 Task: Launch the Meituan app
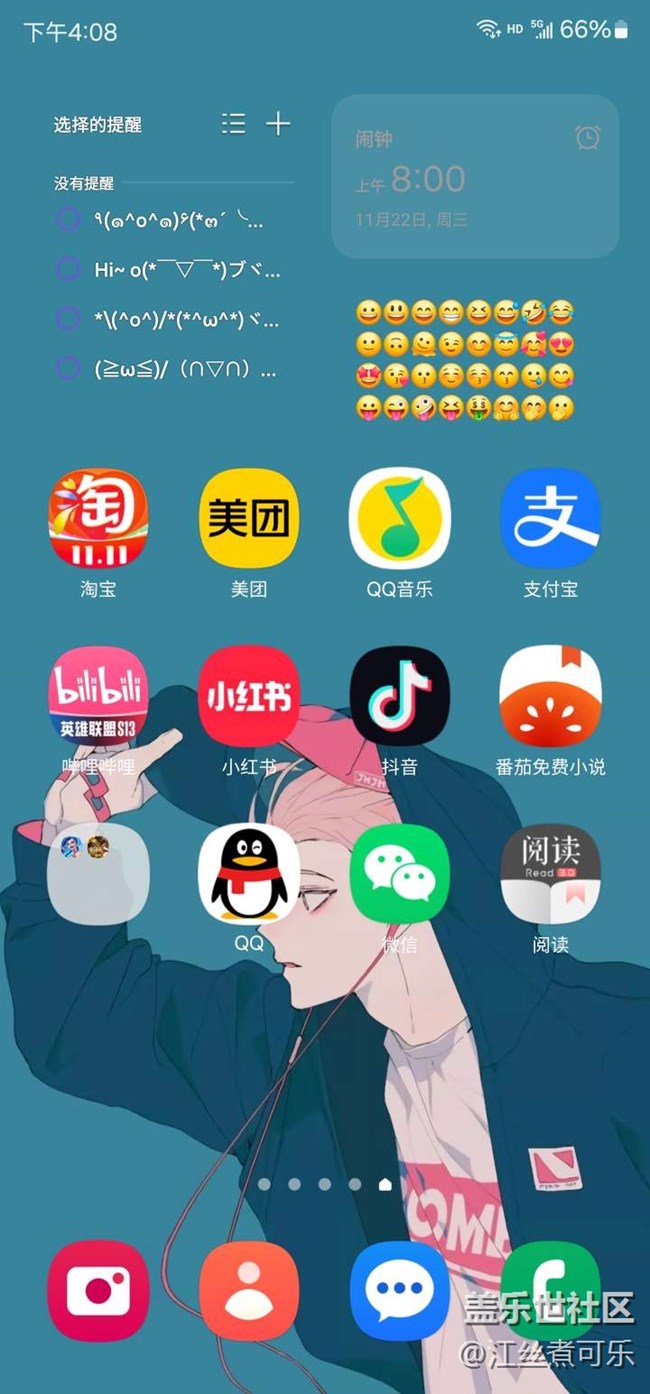249,518
